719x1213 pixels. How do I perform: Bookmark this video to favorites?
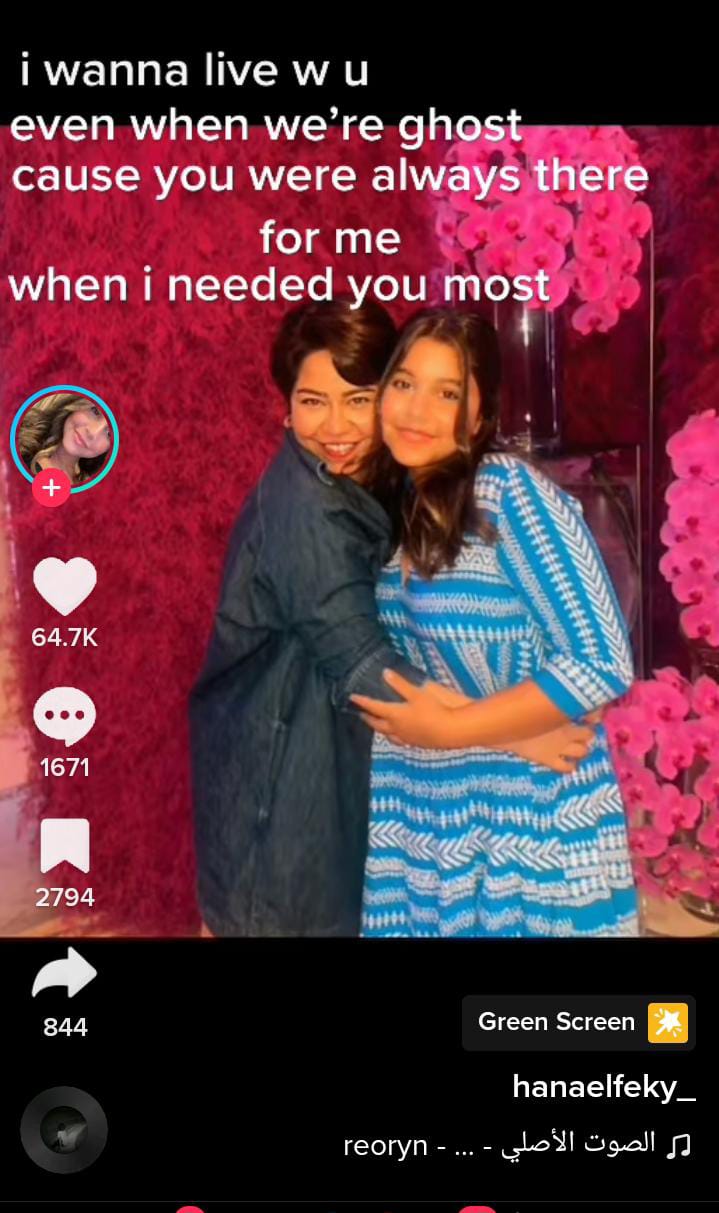pos(64,846)
